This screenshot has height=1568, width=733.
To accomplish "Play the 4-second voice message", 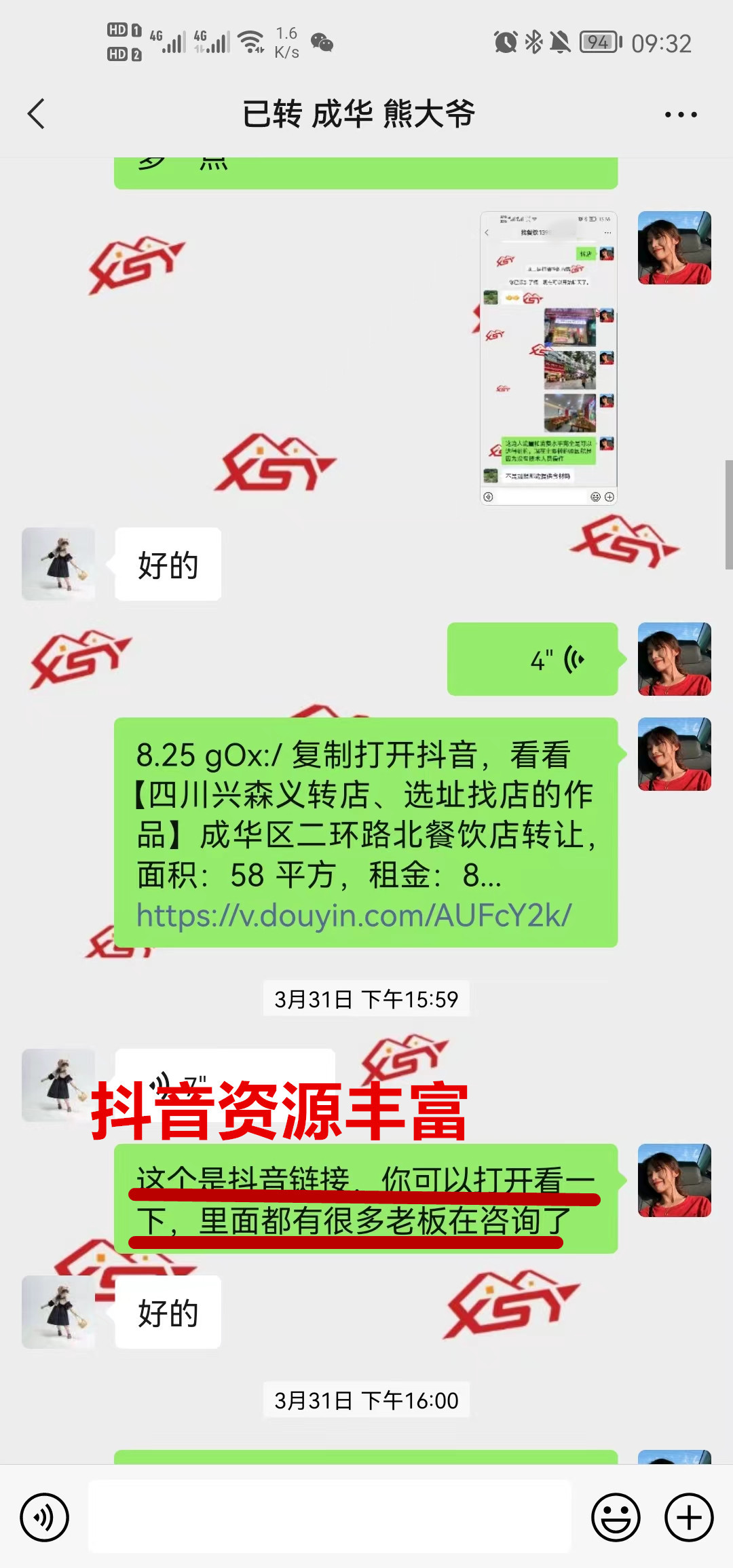I will point(532,659).
